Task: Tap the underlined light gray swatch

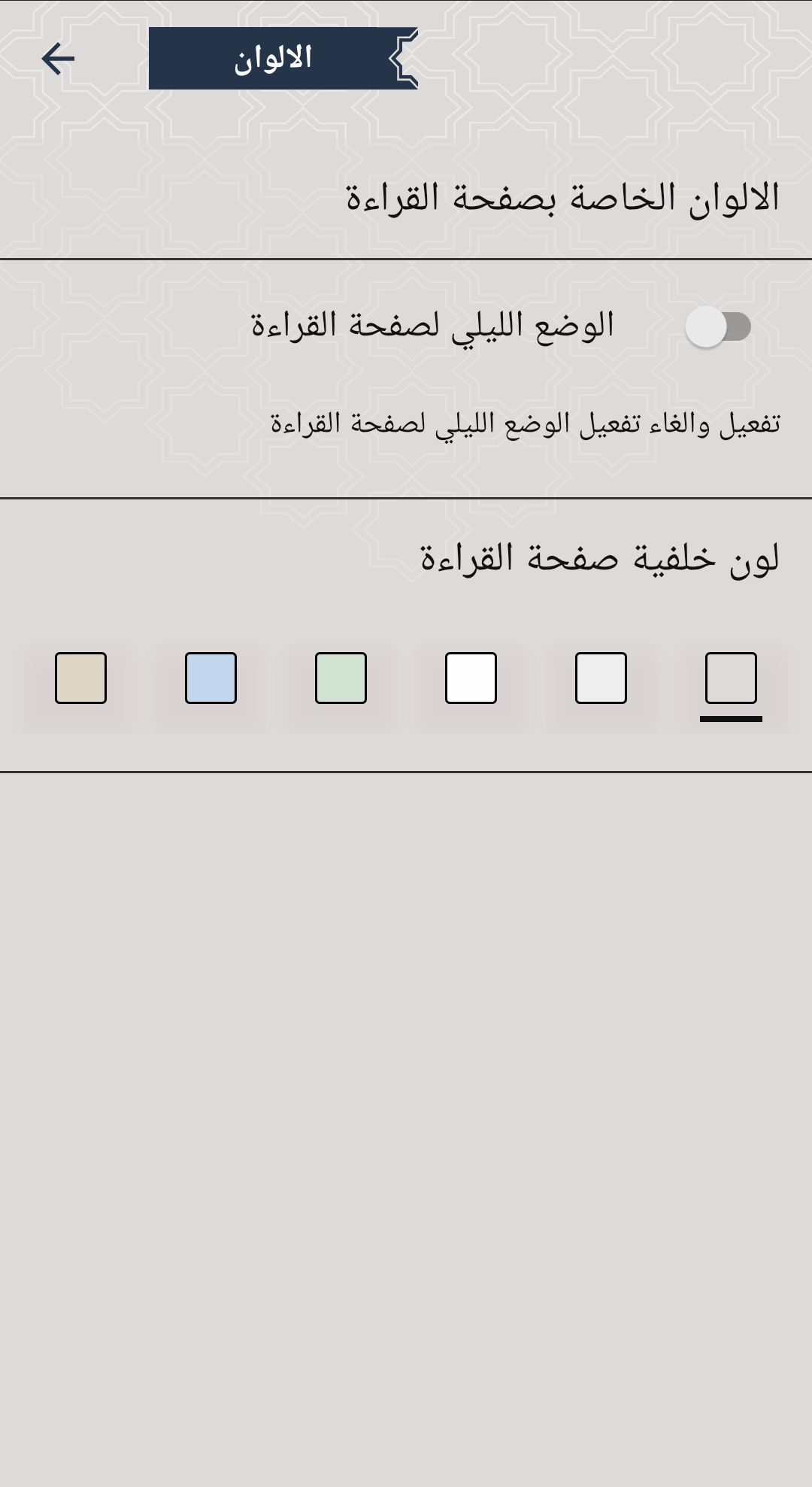Action: 731,678
